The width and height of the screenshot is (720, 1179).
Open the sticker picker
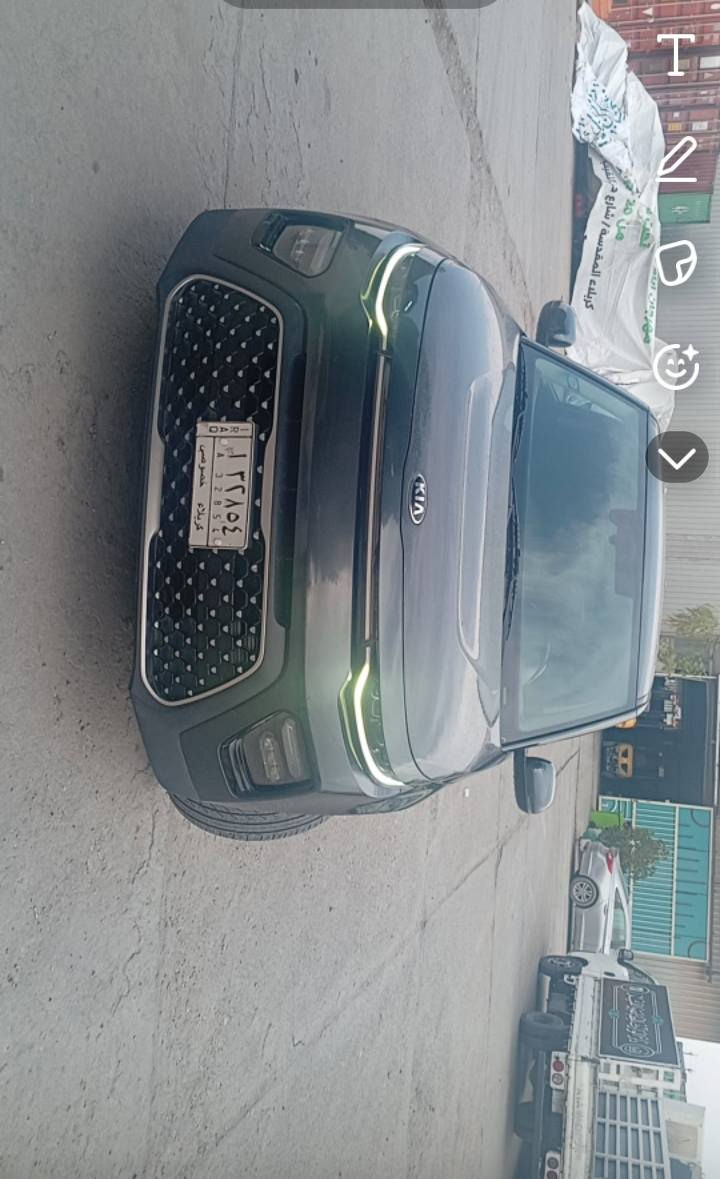click(676, 263)
